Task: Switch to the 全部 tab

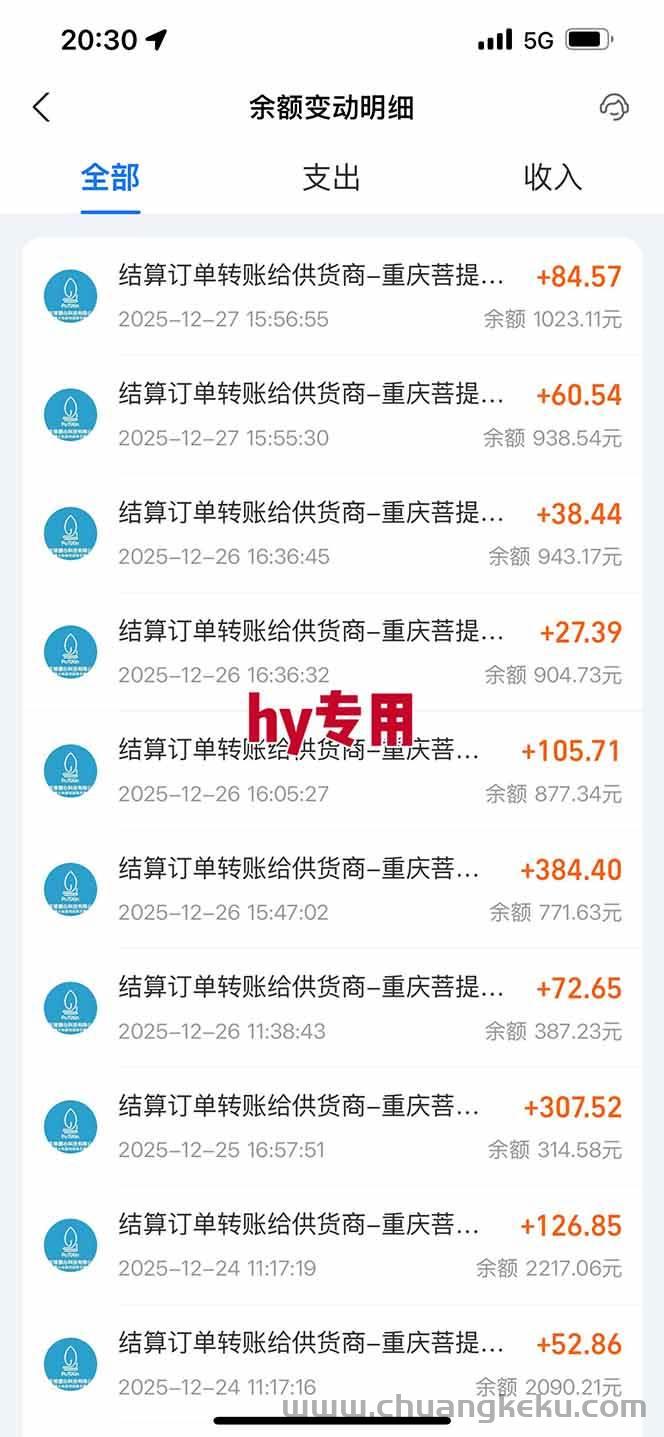Action: point(110,178)
